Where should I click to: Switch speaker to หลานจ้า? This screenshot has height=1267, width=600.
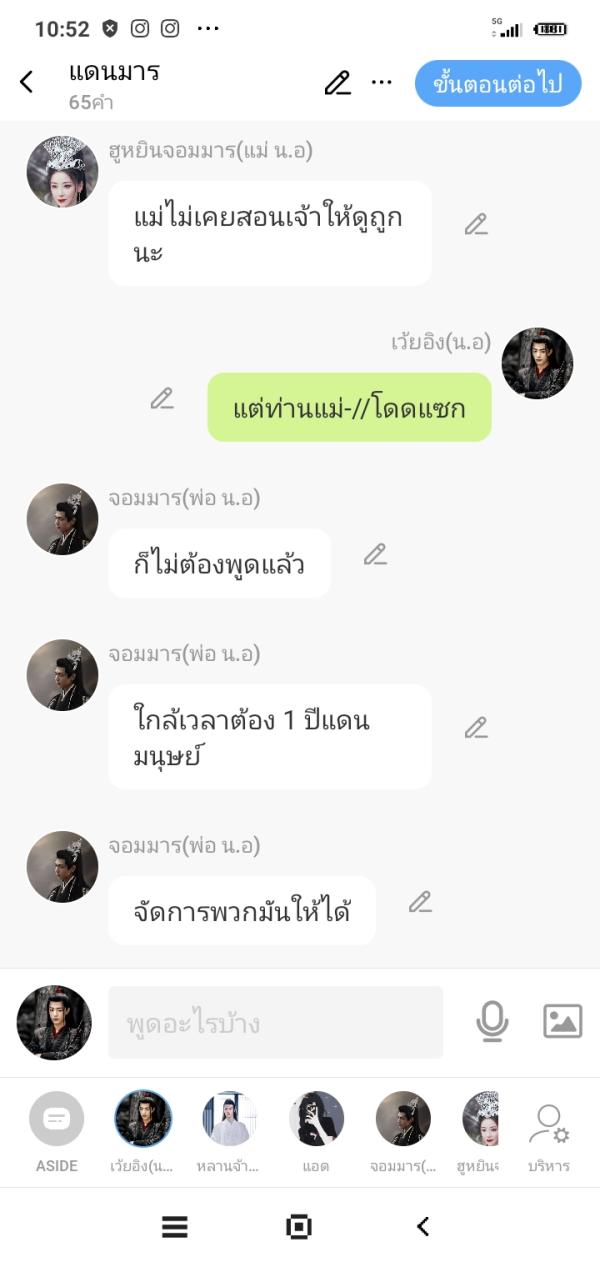(229, 1119)
